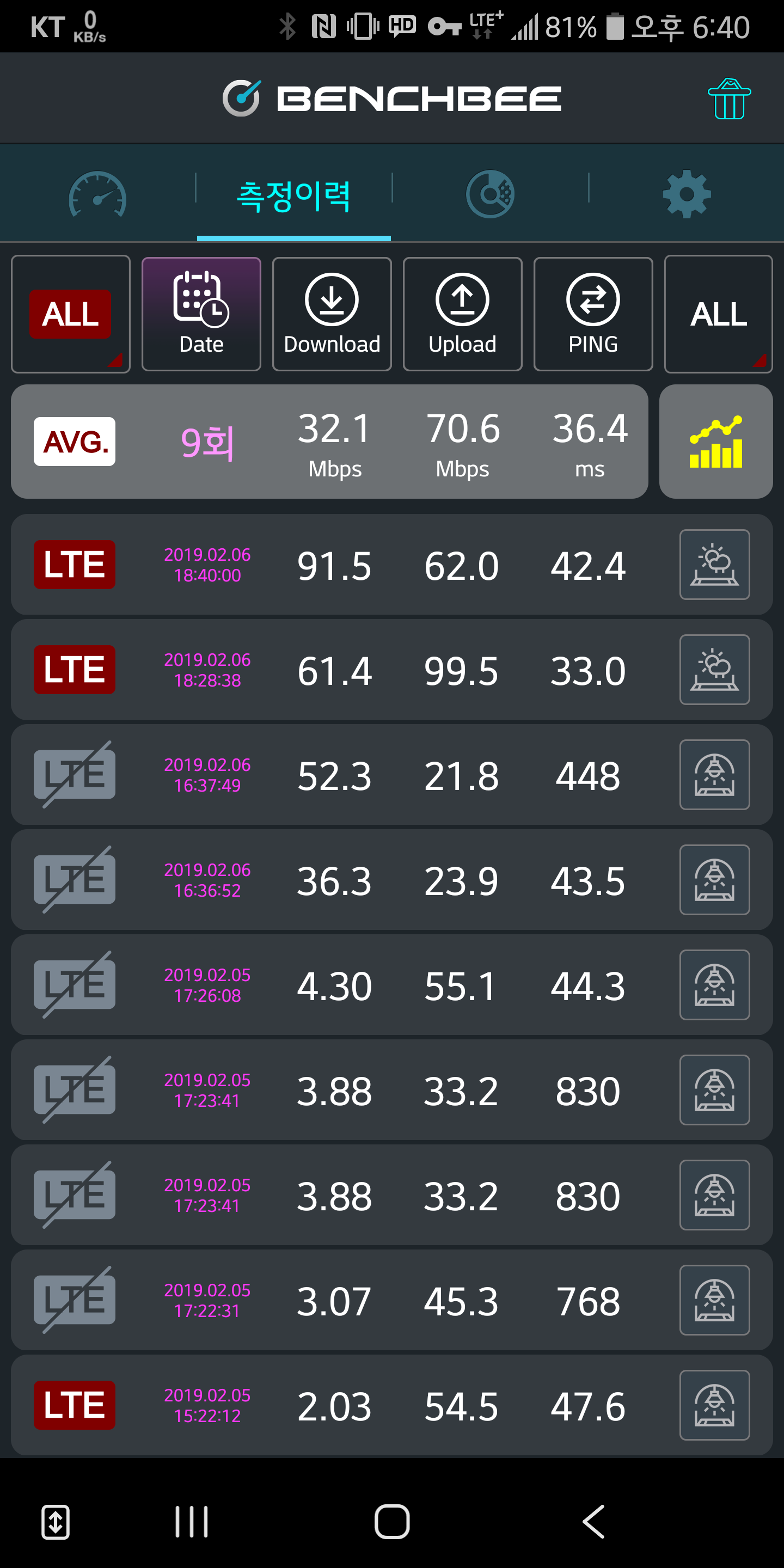Show the yellow chart graph view
The height and width of the screenshot is (1568, 784).
pos(716,442)
